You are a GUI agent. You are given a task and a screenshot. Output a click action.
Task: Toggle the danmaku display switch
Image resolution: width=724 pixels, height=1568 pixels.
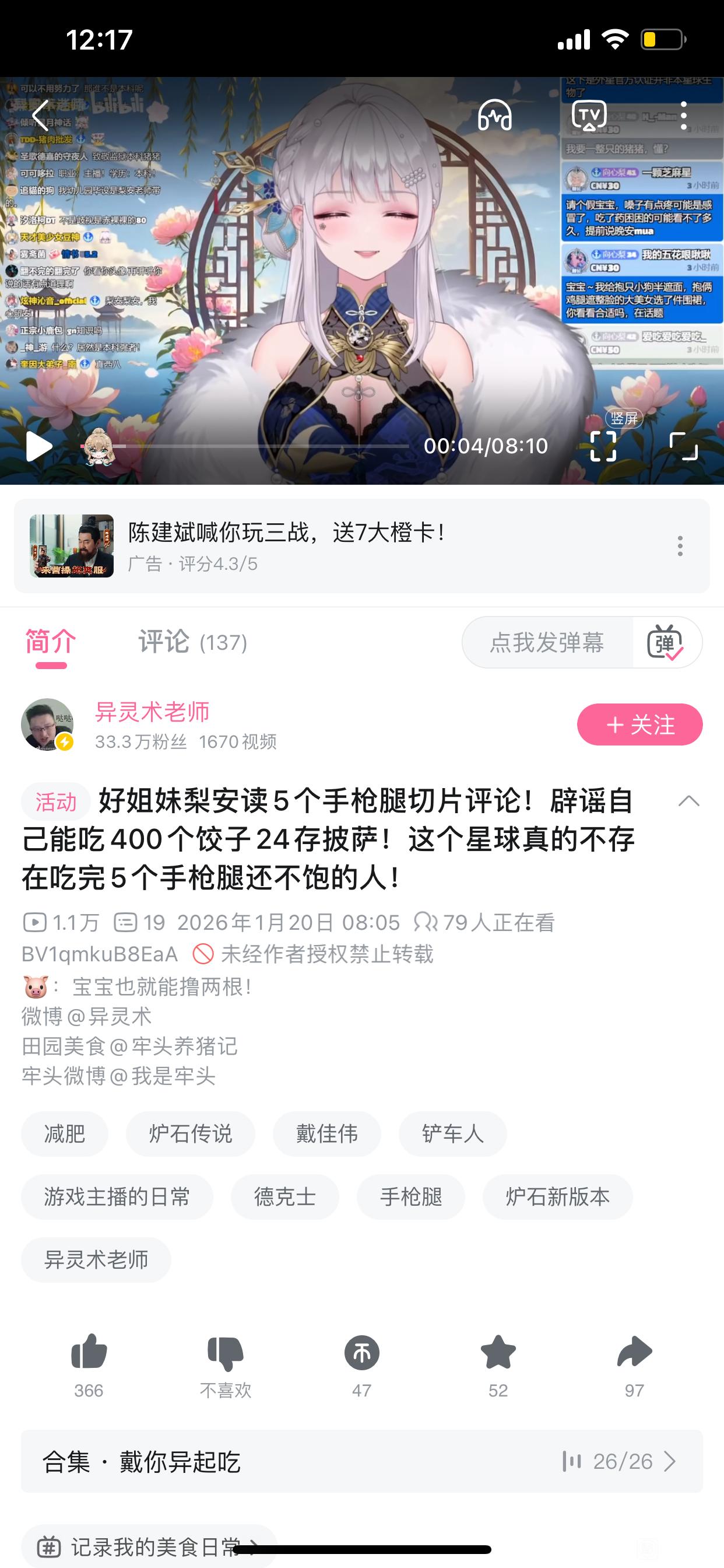pos(666,643)
